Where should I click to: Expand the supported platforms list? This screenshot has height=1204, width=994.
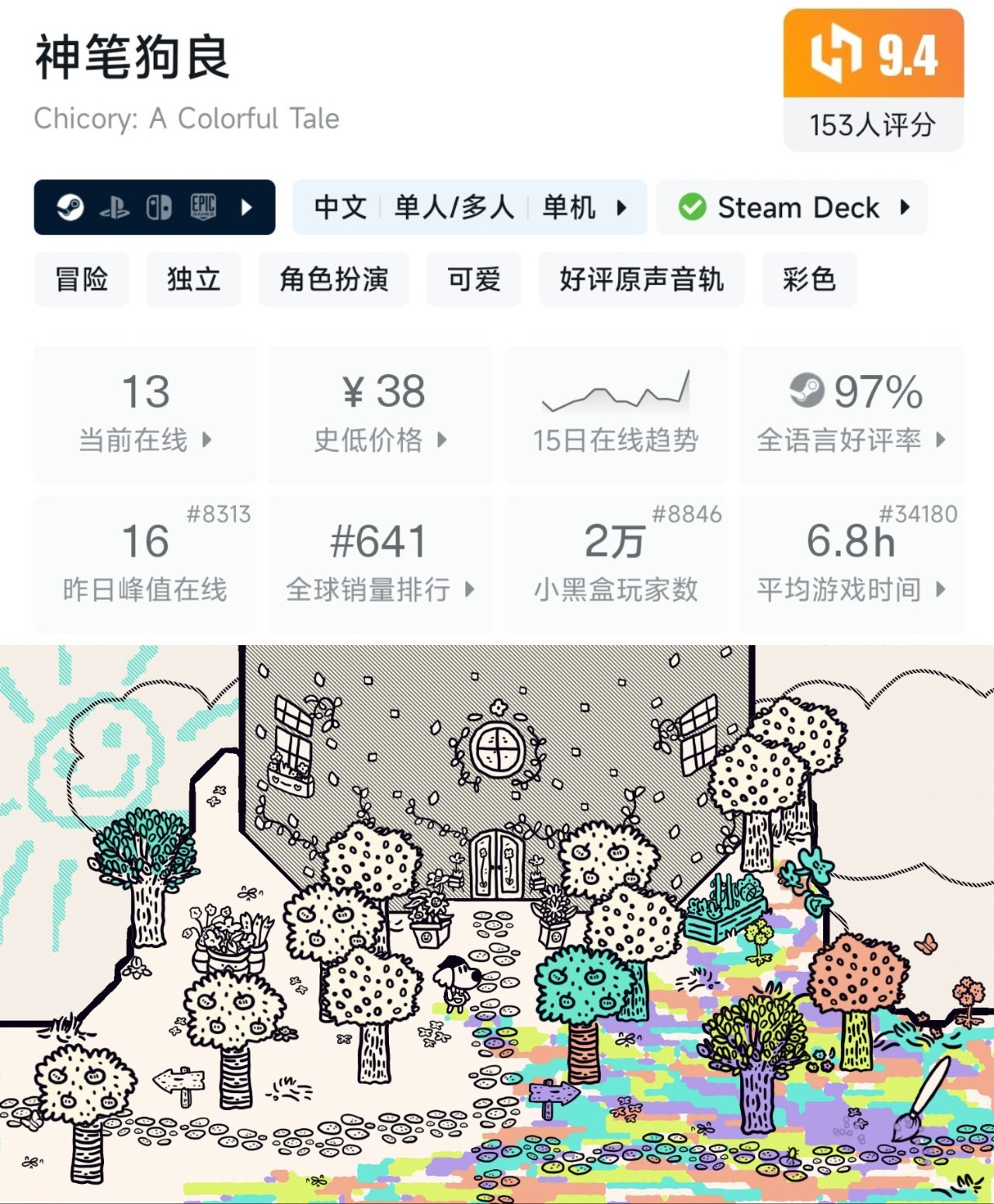(x=155, y=207)
